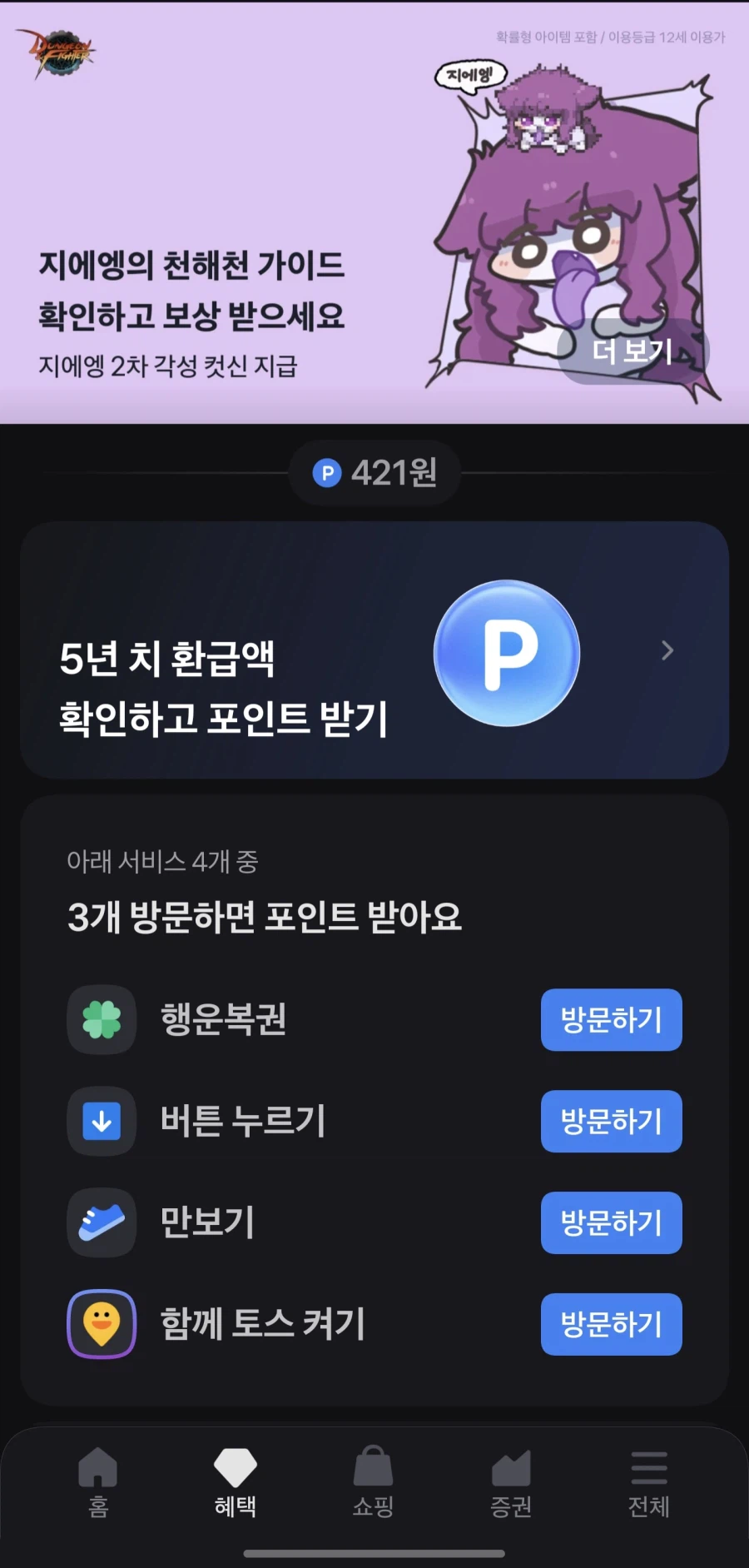The height and width of the screenshot is (1568, 749).
Task: Tap the 함께 토스 켜기 smiley icon
Action: point(101,1324)
